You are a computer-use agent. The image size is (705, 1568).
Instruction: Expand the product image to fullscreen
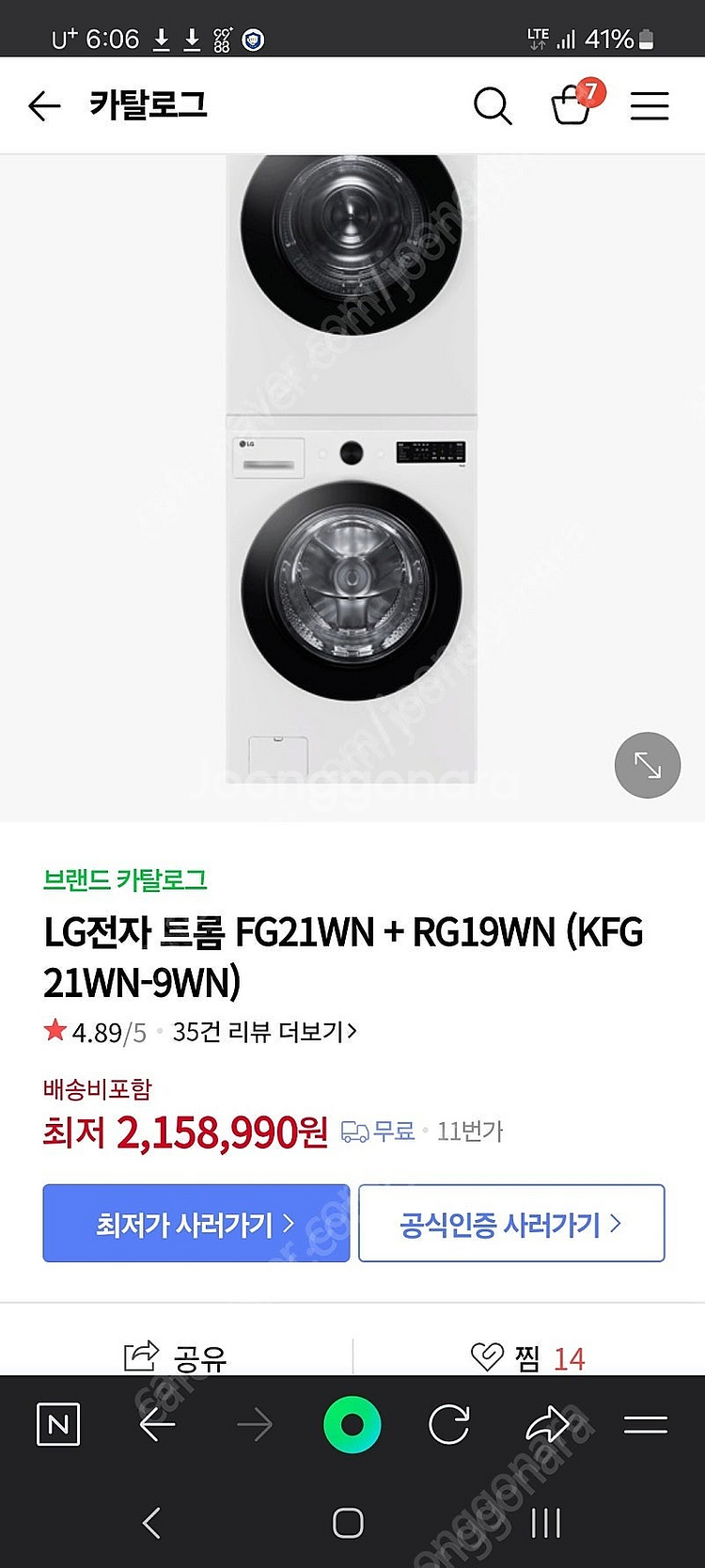click(x=647, y=765)
